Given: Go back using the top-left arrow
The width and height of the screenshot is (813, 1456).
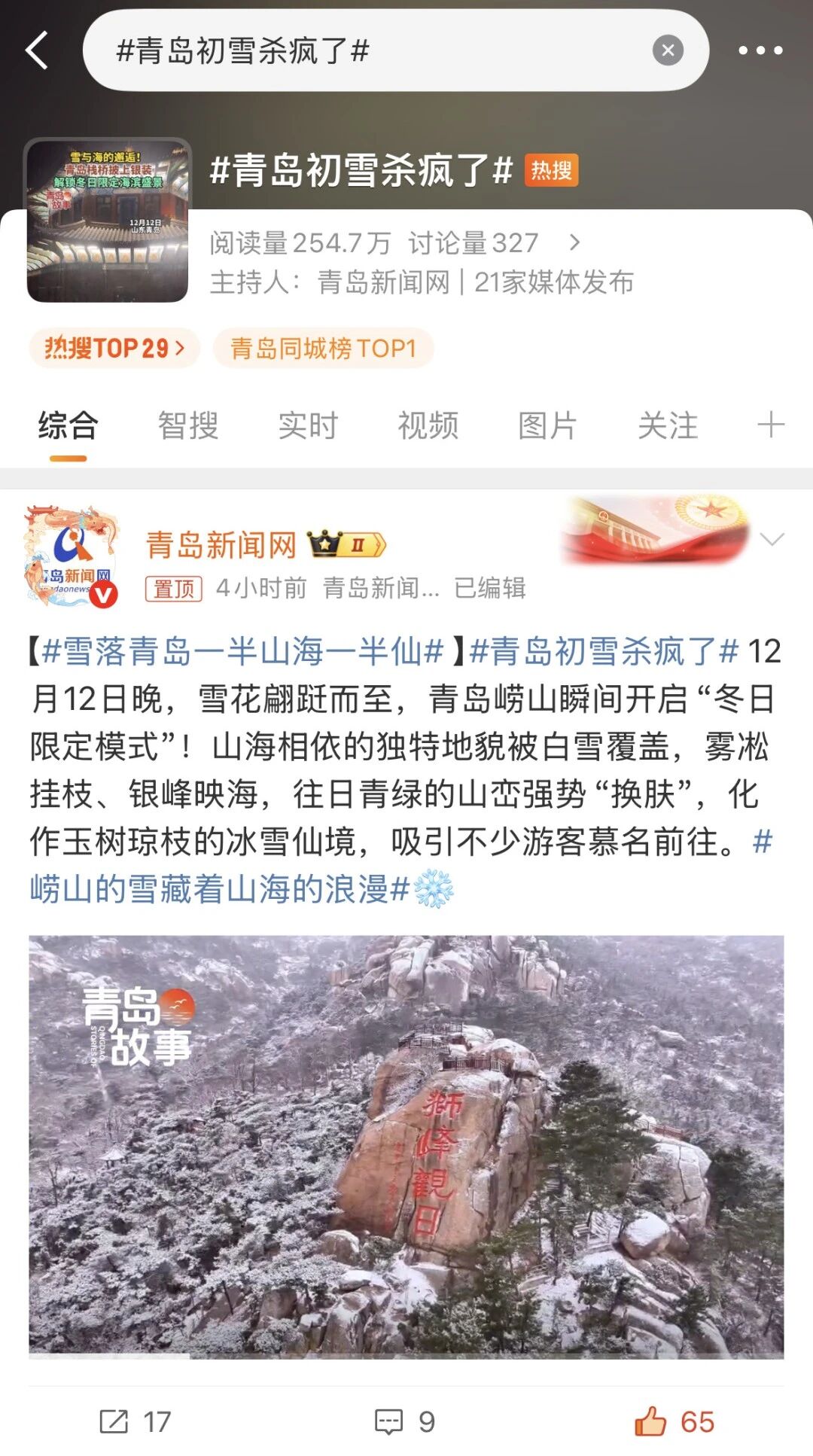Looking at the screenshot, I should pyautogui.click(x=38, y=50).
